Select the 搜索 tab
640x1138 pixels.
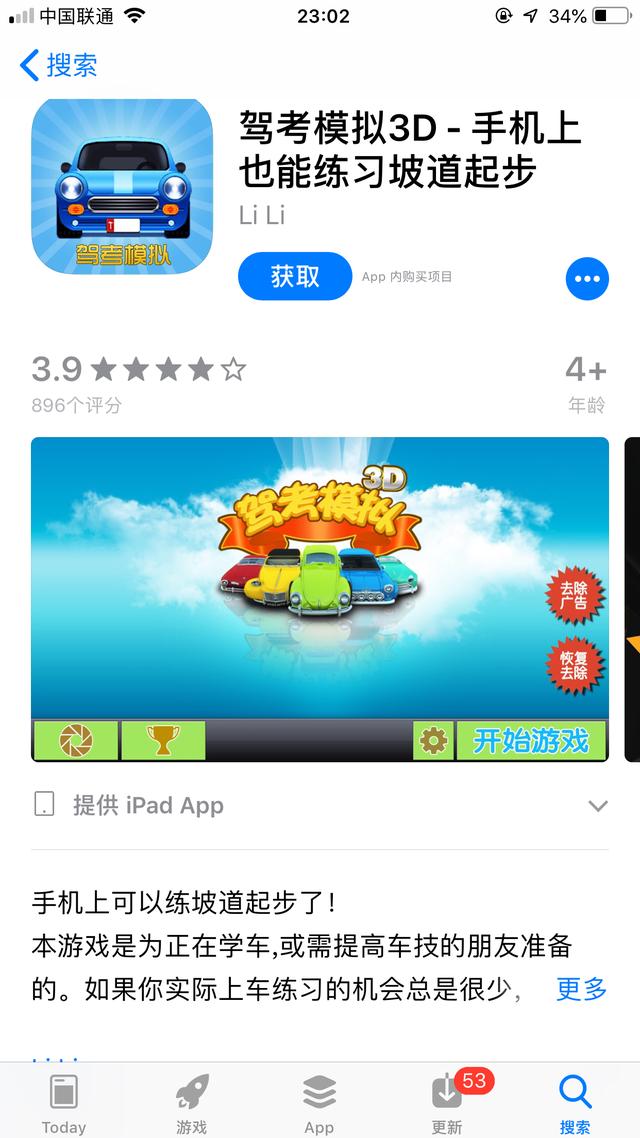[575, 1104]
